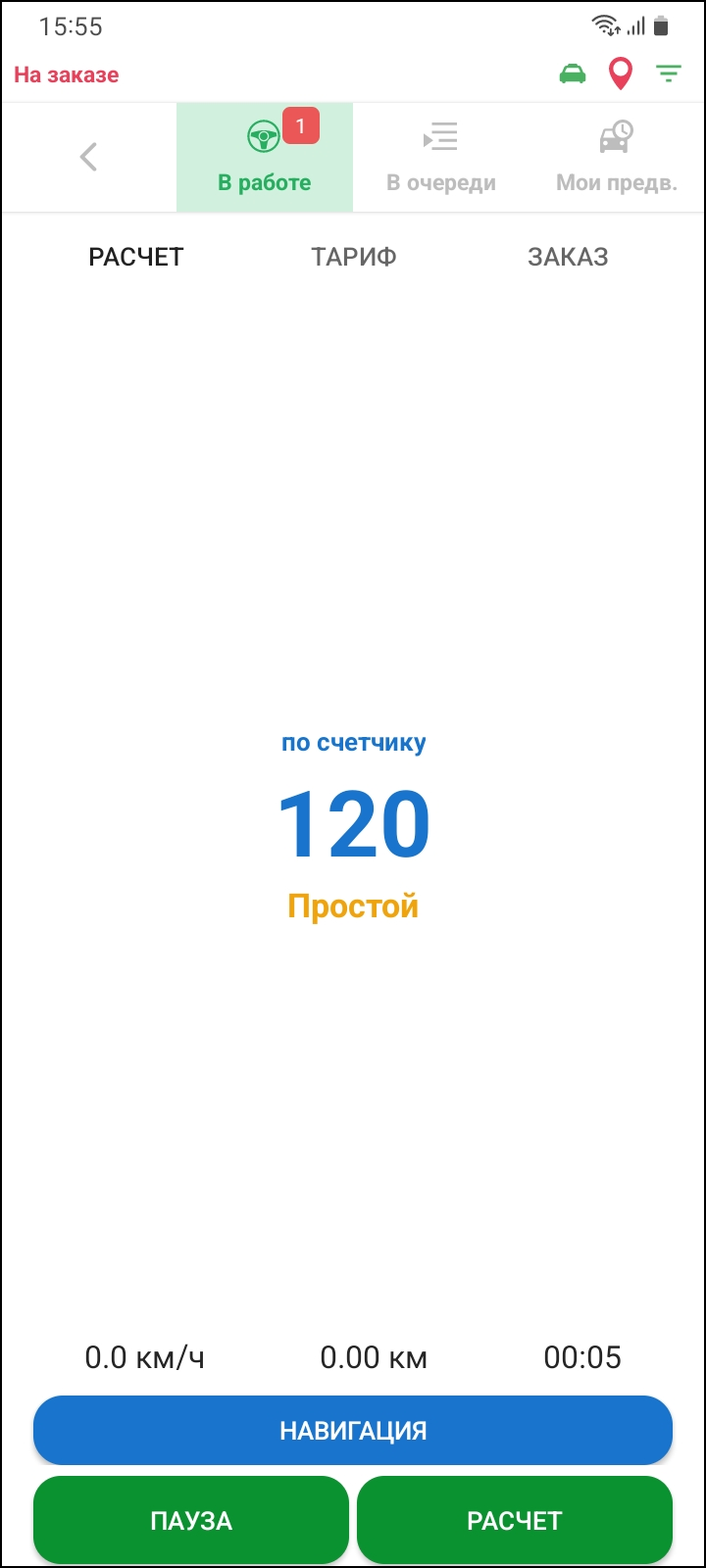Tap the green taxi car icon
The width and height of the screenshot is (706, 1568).
[573, 74]
